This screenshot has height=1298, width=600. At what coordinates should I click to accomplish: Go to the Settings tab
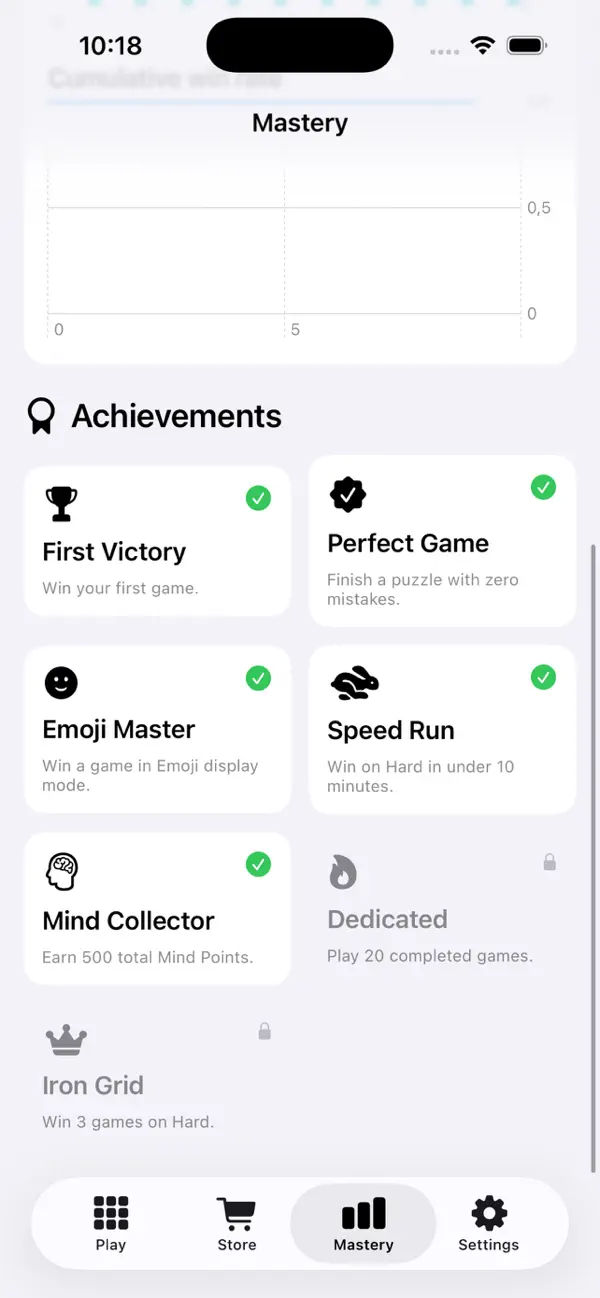coord(489,1223)
